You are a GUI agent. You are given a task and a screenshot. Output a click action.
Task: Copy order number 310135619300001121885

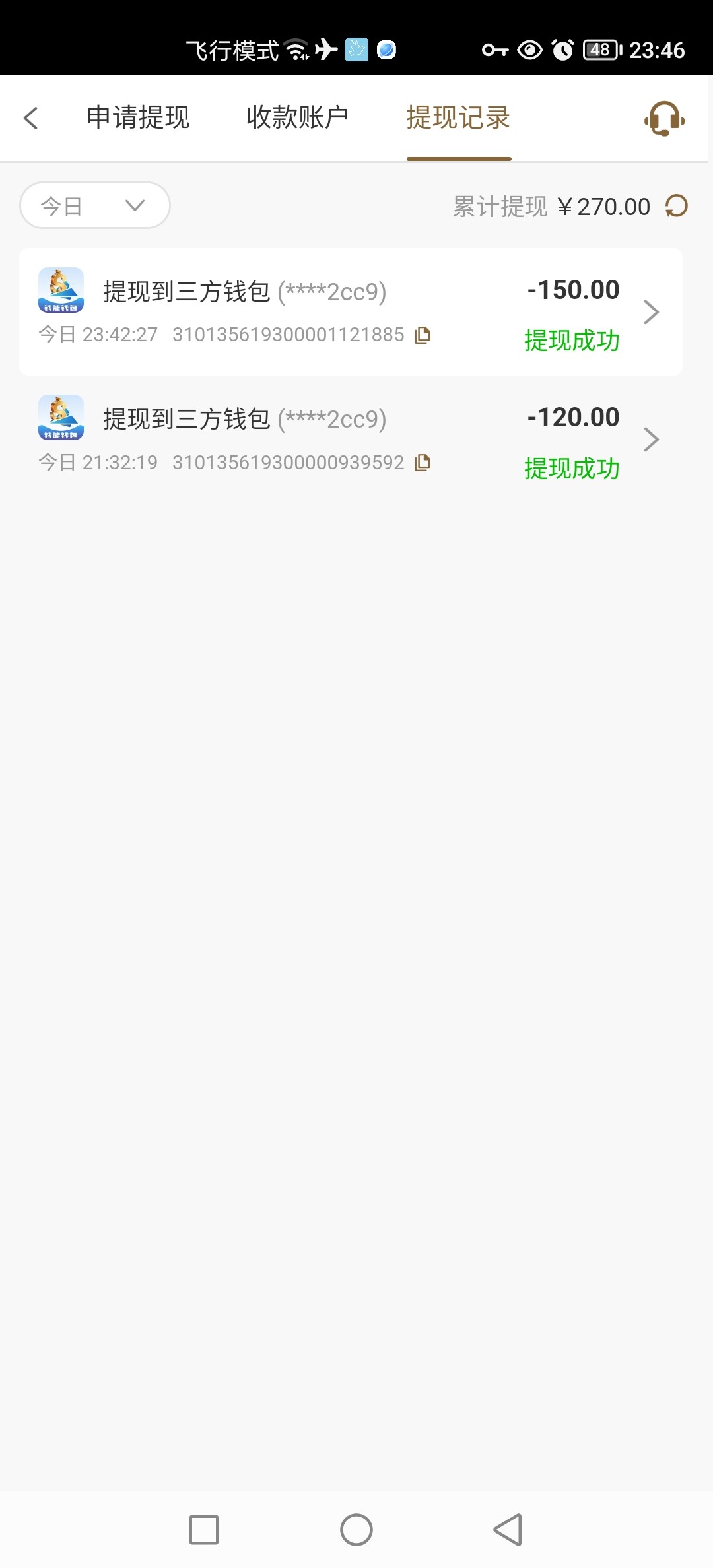pyautogui.click(x=423, y=335)
